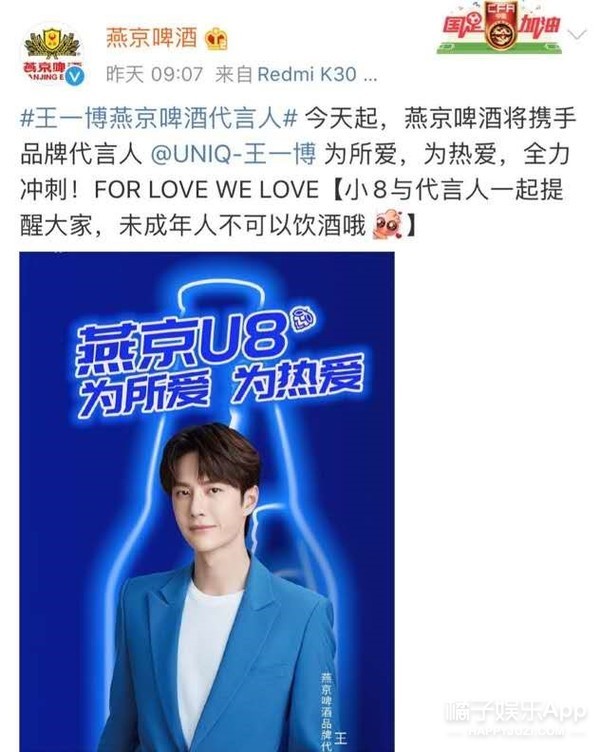600x752 pixels.
Task: Expand the post options chevron
Action: point(579,36)
